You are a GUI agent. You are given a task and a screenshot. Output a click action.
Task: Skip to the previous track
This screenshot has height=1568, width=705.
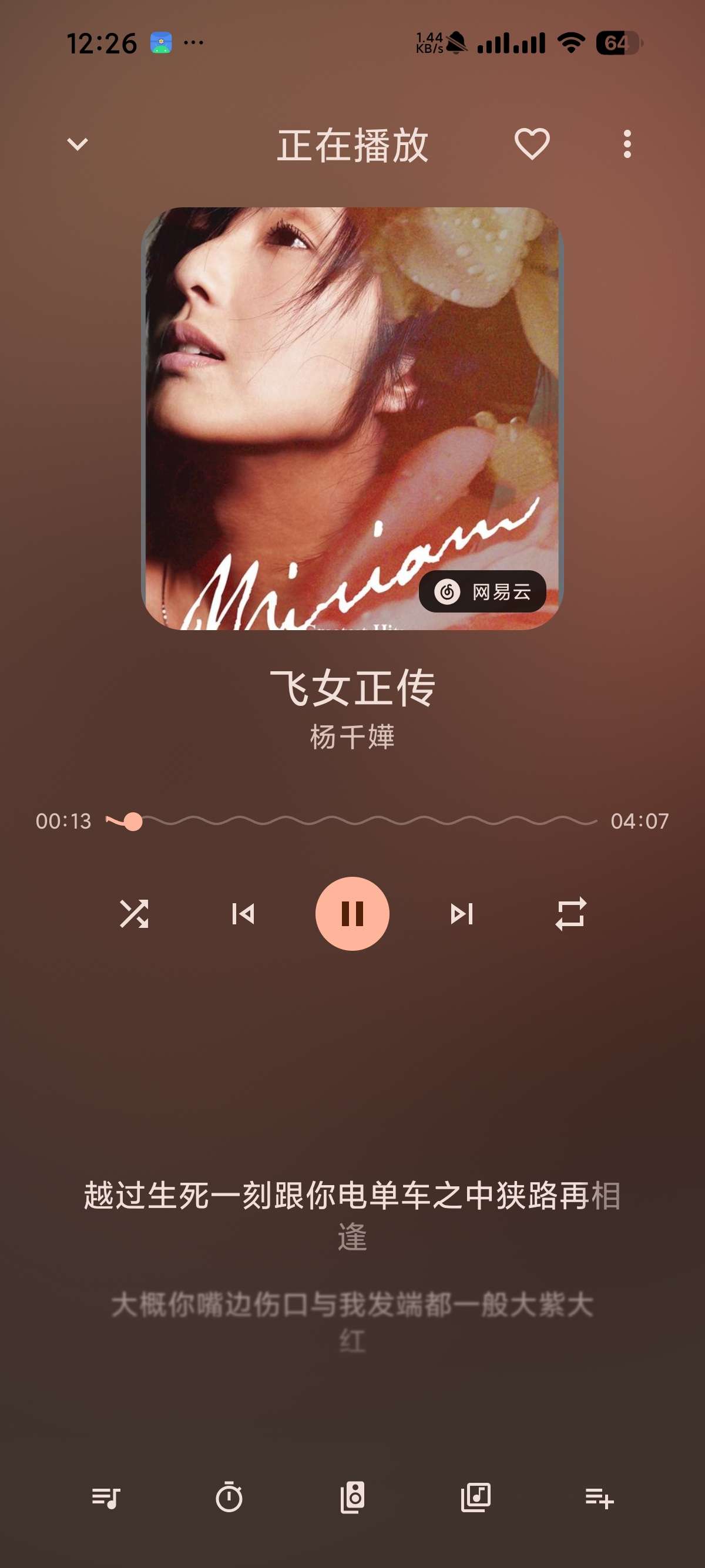[244, 914]
